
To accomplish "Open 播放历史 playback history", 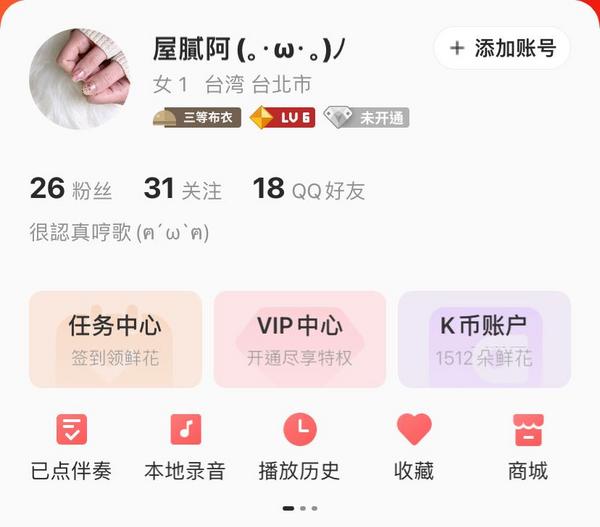I will (x=299, y=447).
